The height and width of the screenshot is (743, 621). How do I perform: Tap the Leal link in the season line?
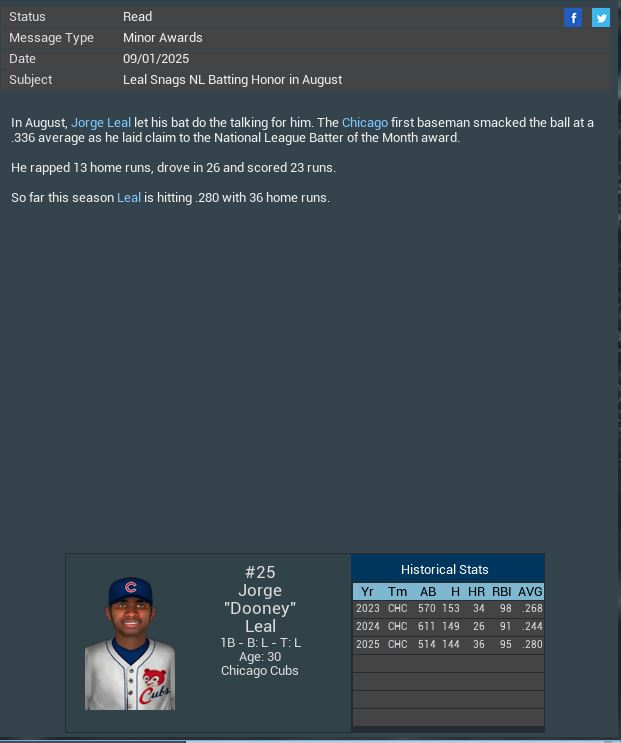(x=129, y=198)
